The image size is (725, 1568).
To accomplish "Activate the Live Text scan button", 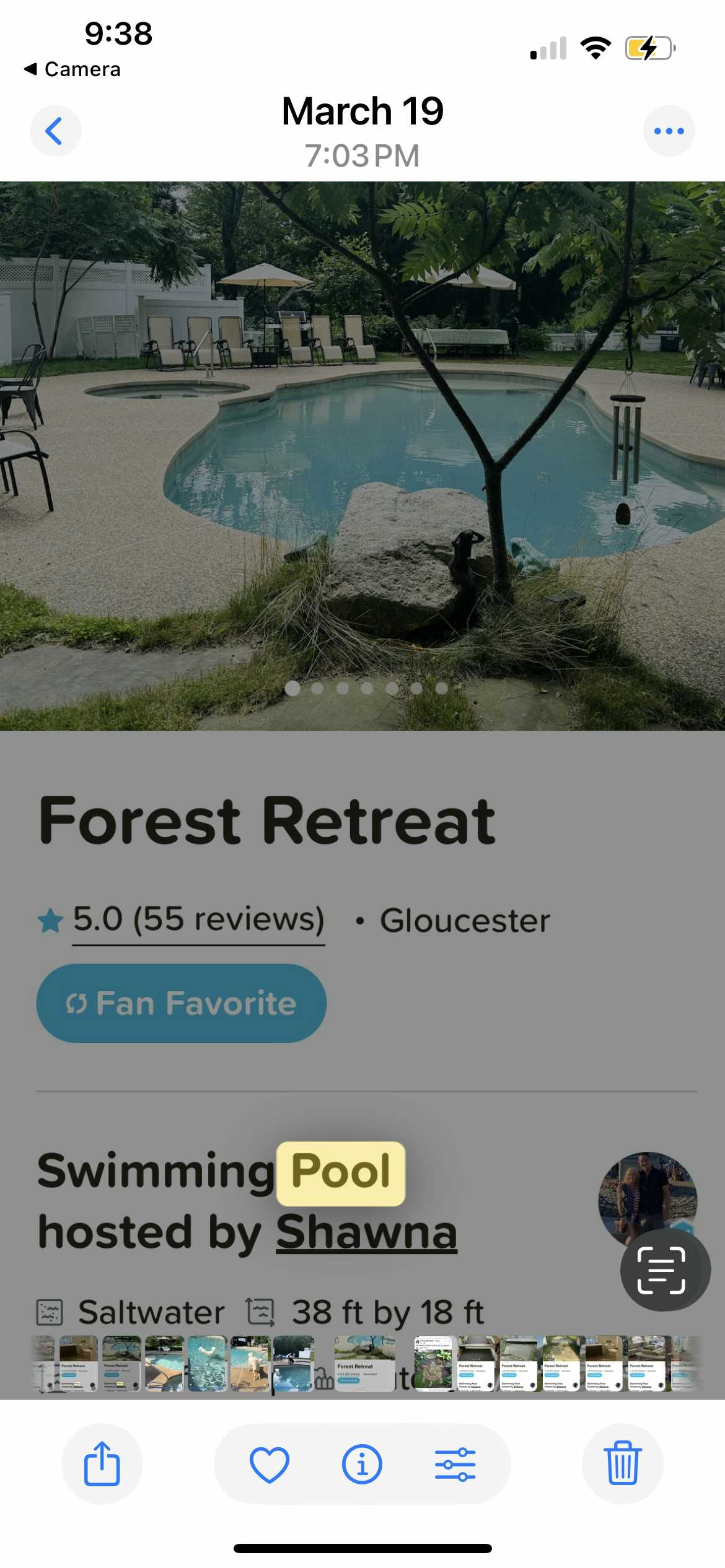I will coord(661,1271).
